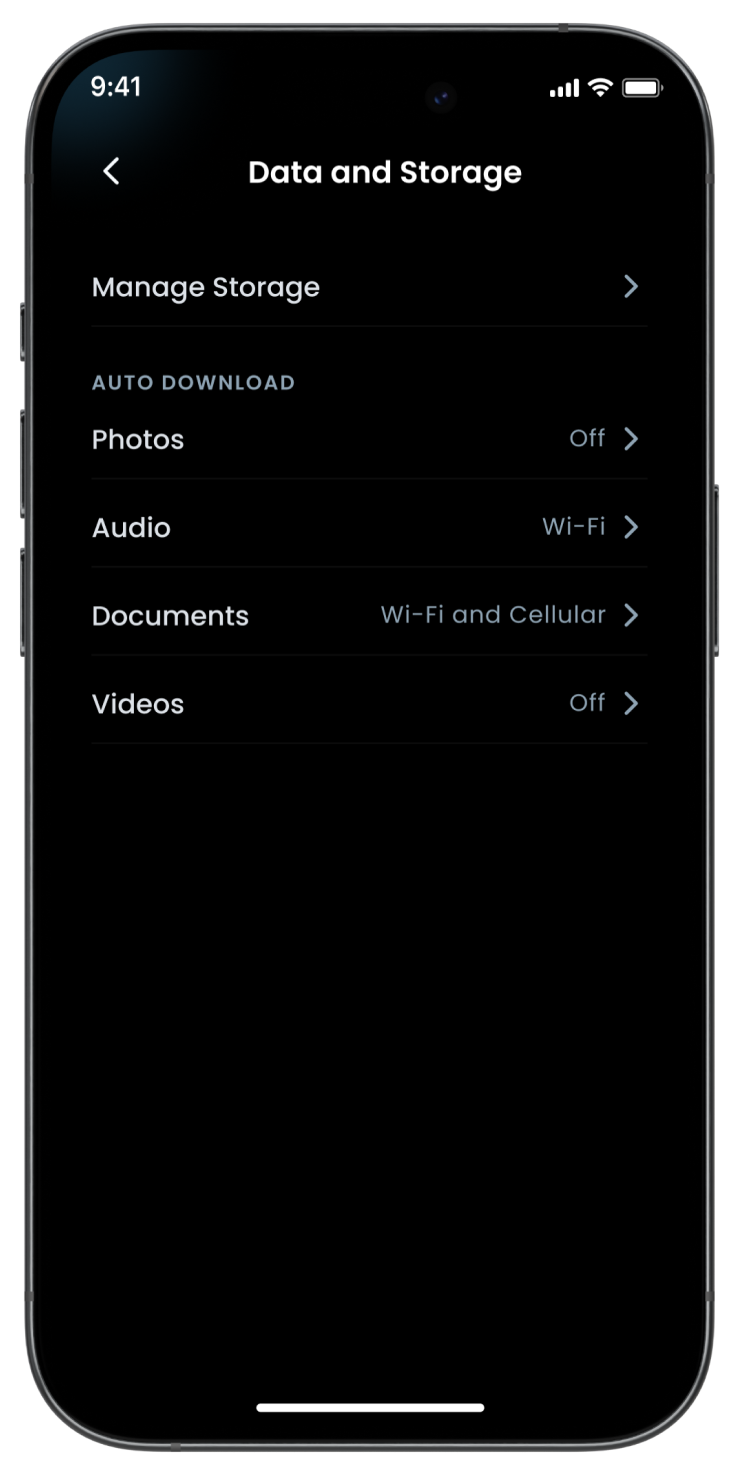The width and height of the screenshot is (740, 1476).
Task: Click the 9:41 clock display
Action: point(116,88)
